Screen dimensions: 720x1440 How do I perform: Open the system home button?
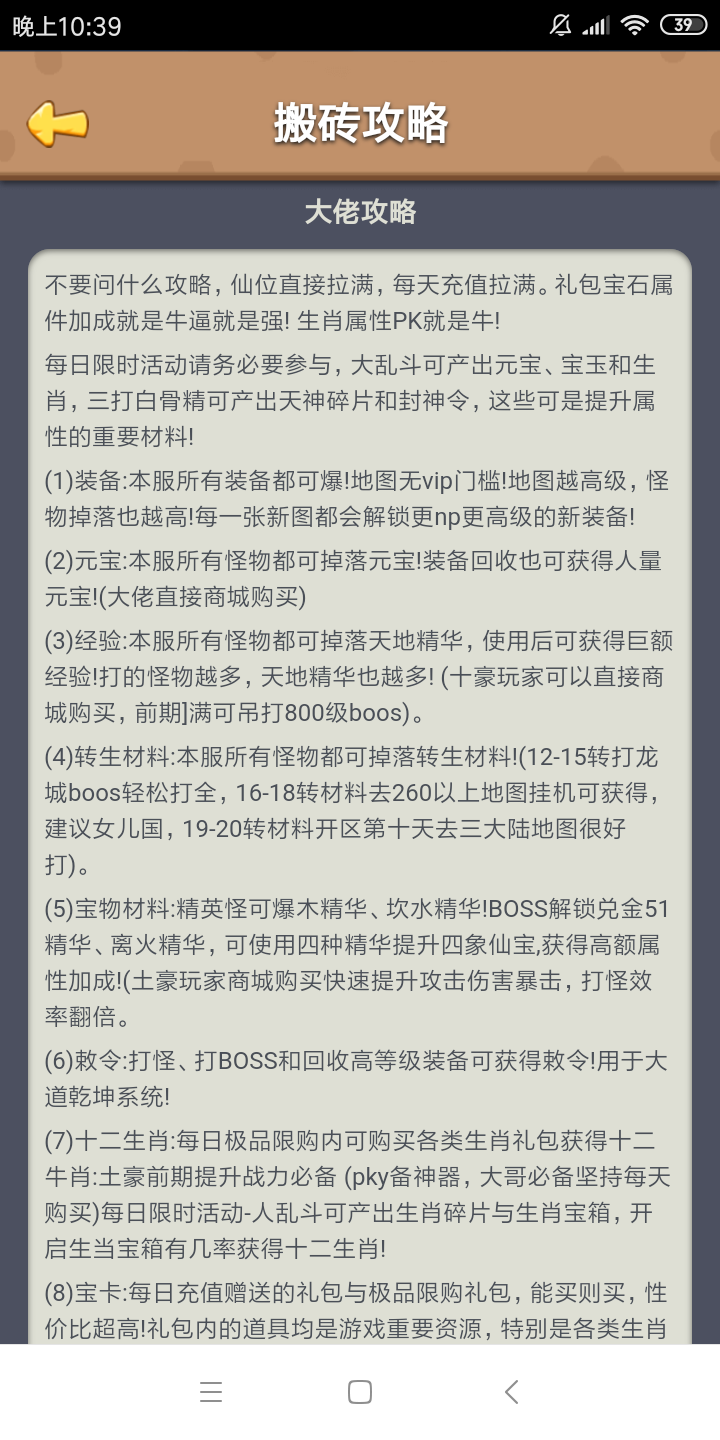(x=360, y=1392)
